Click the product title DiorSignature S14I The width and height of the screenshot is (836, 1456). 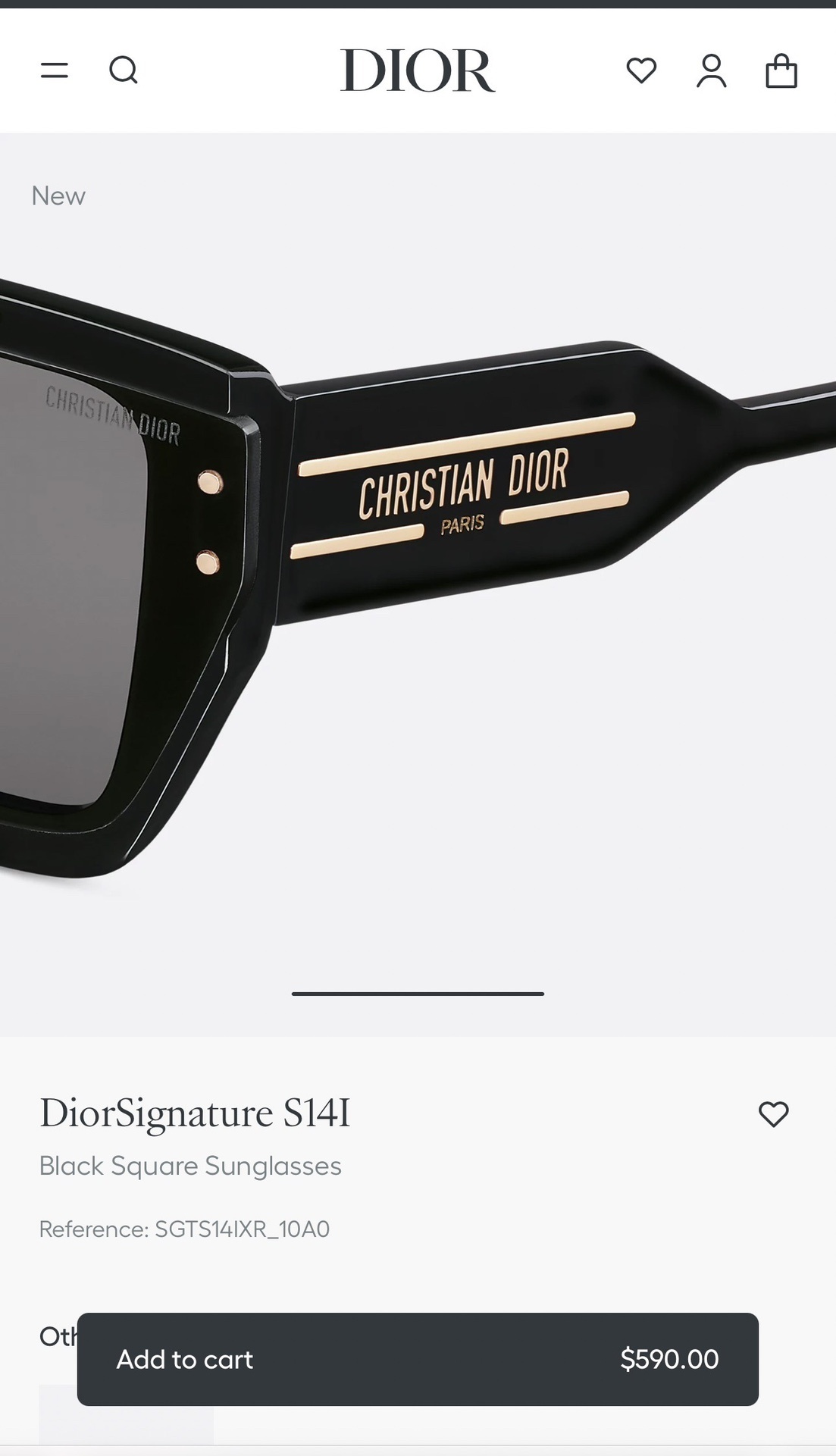pyautogui.click(x=194, y=1113)
